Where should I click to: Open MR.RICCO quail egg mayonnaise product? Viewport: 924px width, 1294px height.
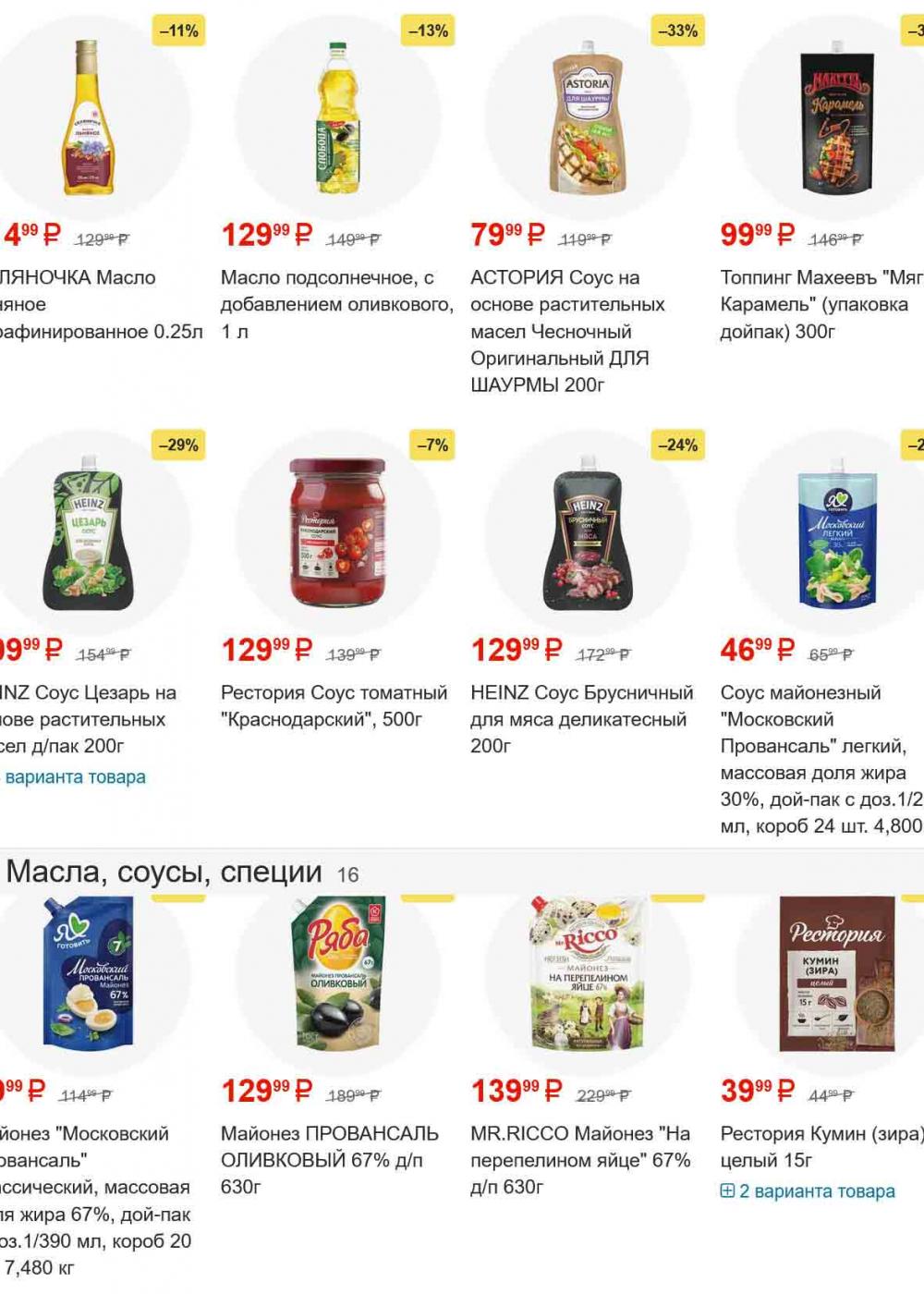pos(580,1159)
